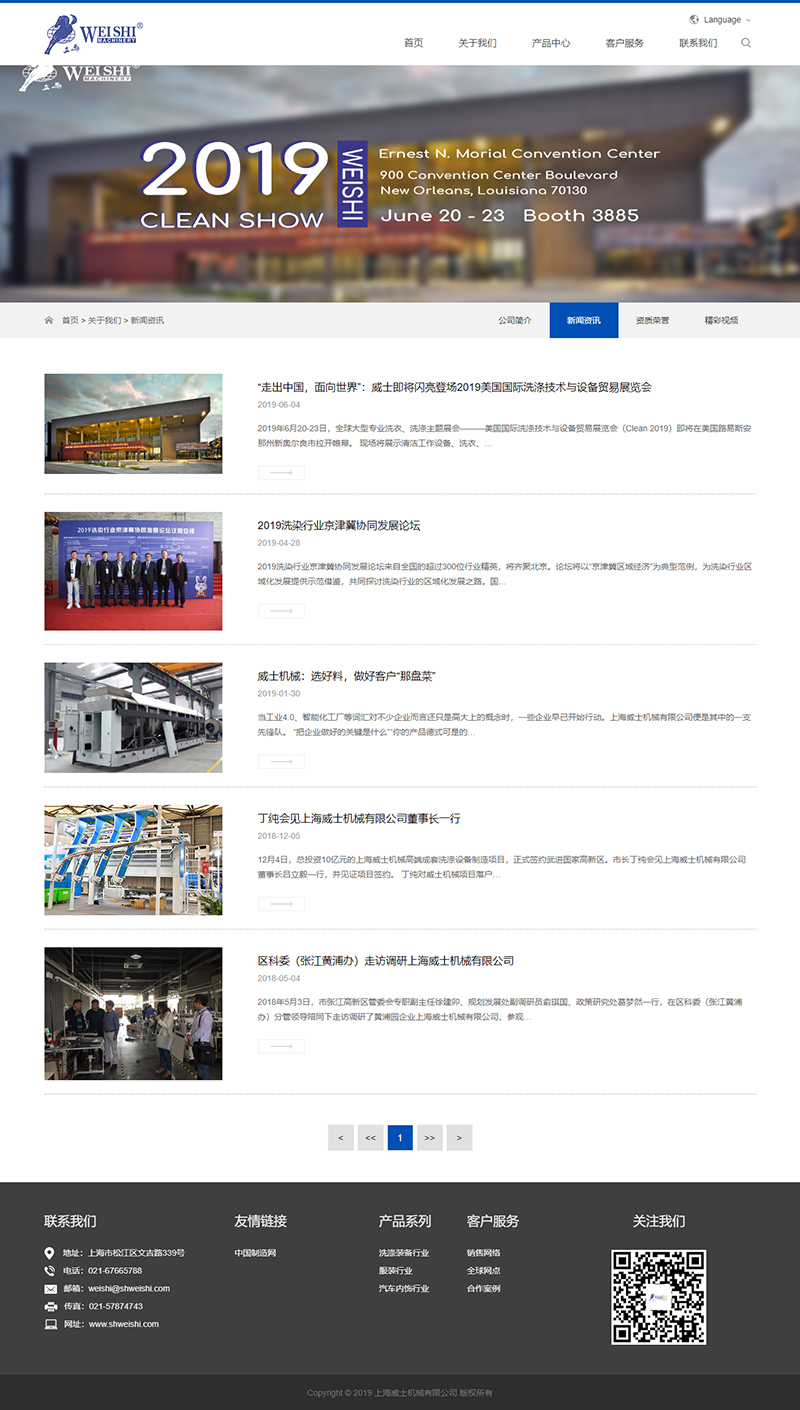800x1410 pixels.
Task: Open the Clean 2019 exhibition news article
Action: (454, 387)
